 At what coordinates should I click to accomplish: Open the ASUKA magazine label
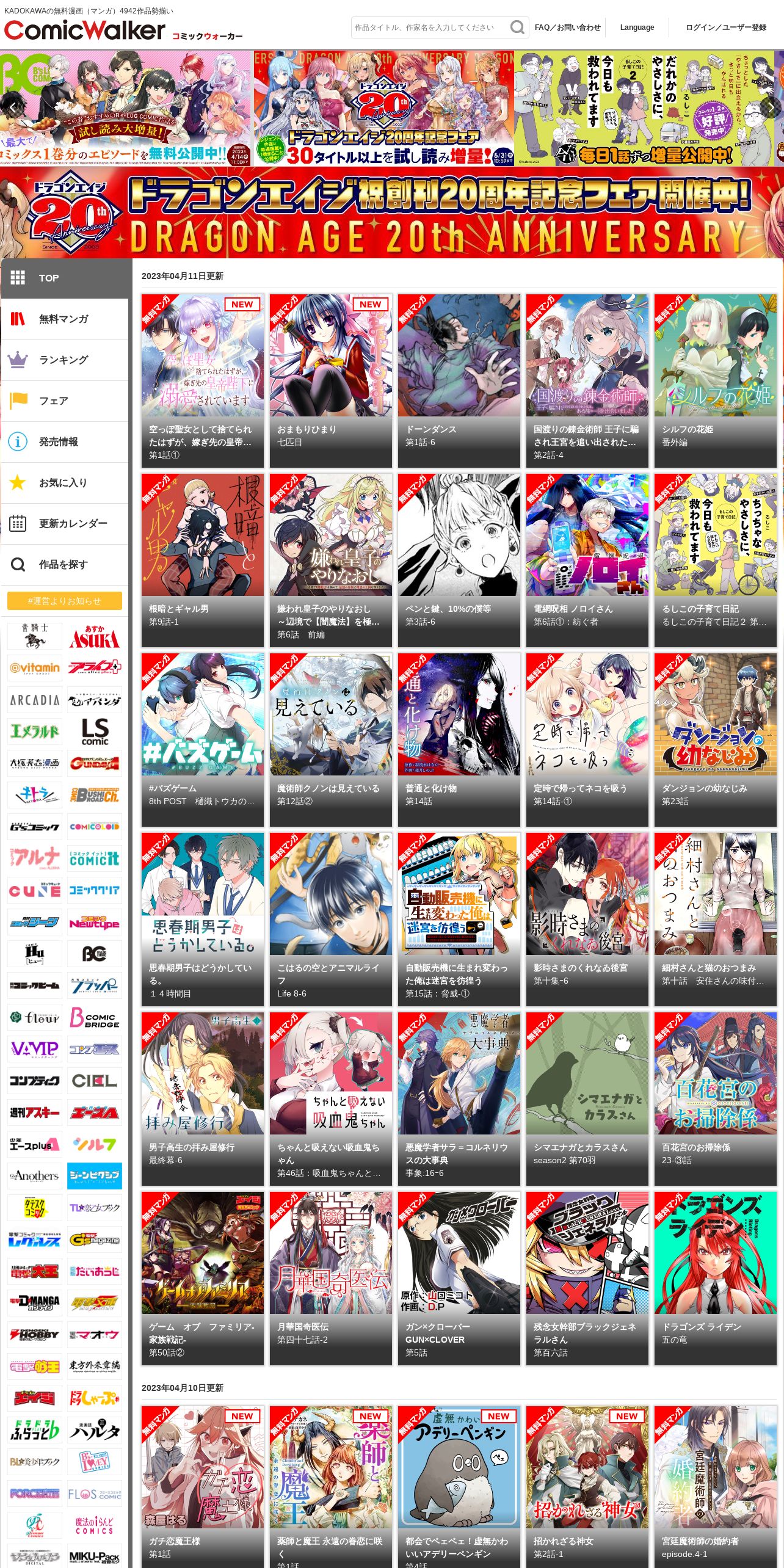click(x=95, y=637)
